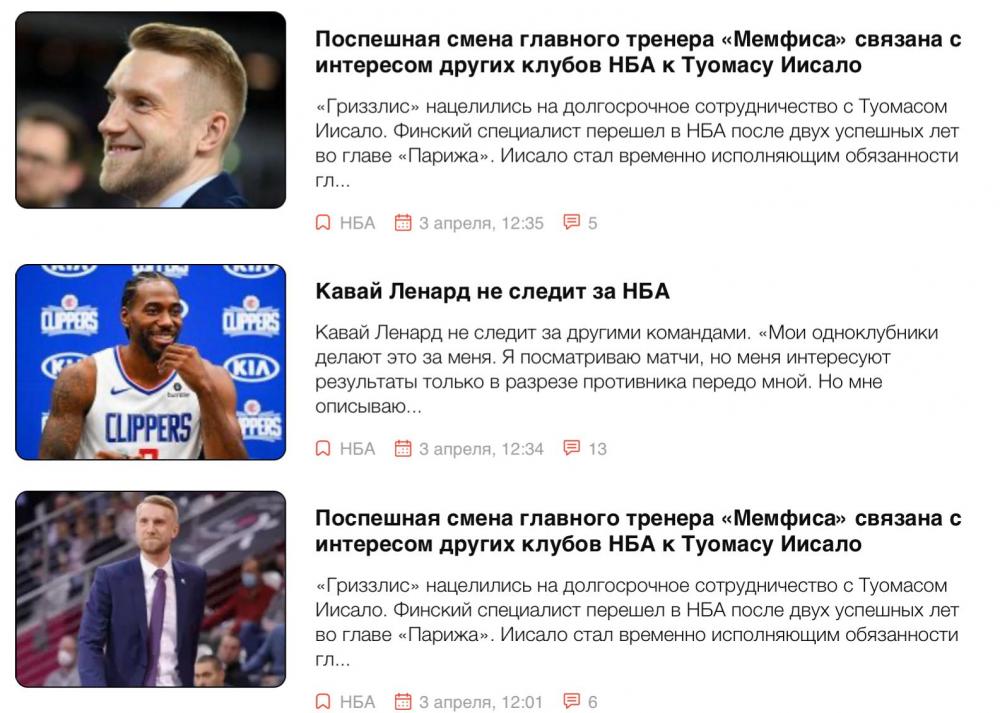Image resolution: width=1000 pixels, height=713 pixels.
Task: View the 13 comments on the Кавай Ленард article
Action: 585,449
